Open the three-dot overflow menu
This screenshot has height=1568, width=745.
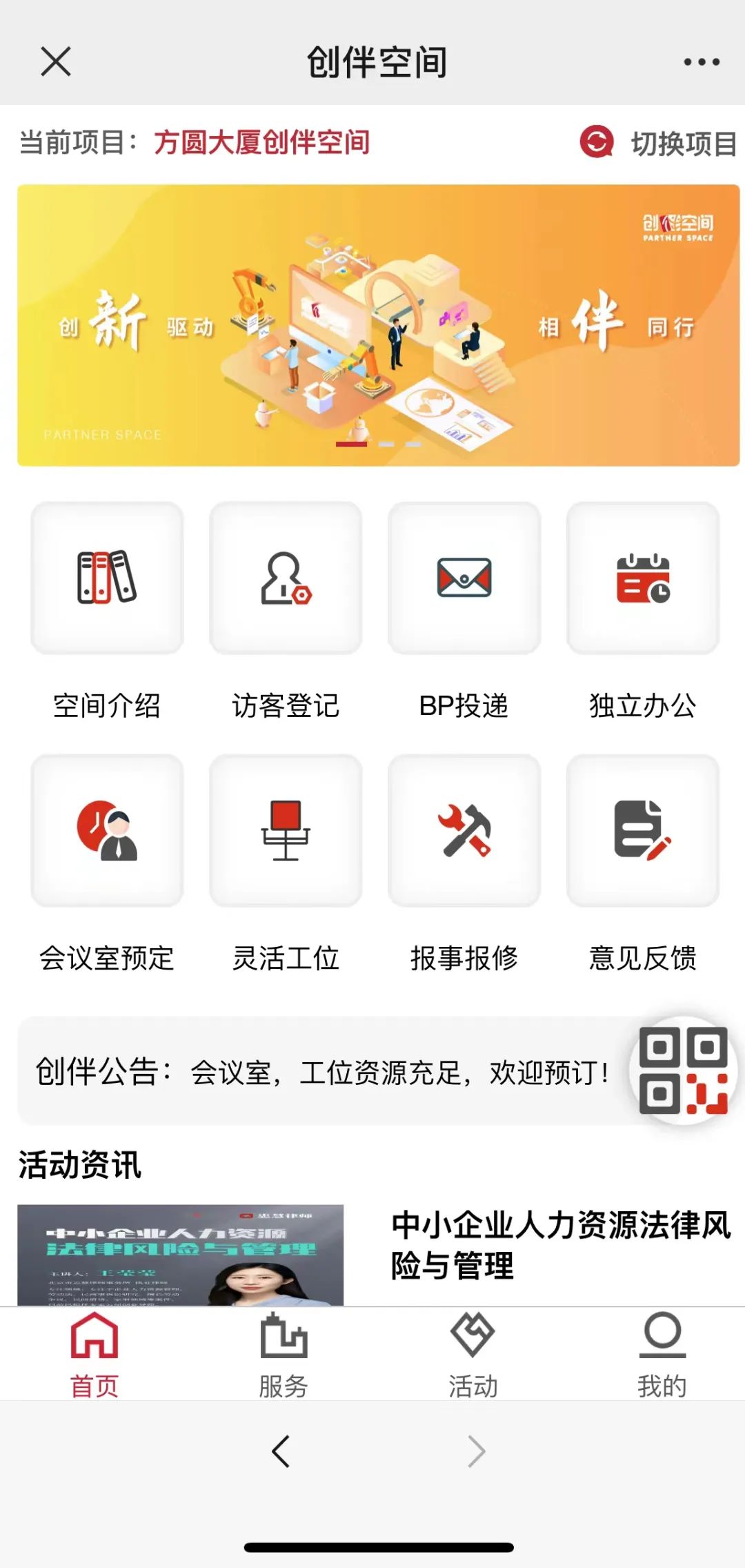[x=701, y=62]
